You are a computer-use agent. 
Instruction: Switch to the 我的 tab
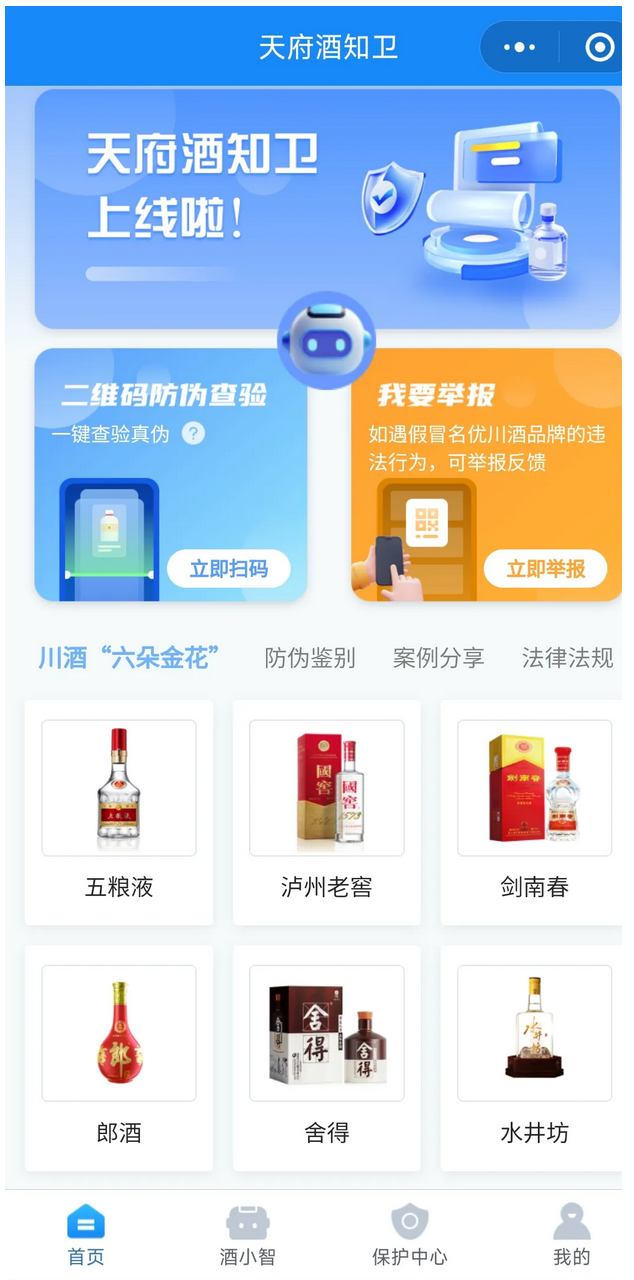pos(571,1235)
